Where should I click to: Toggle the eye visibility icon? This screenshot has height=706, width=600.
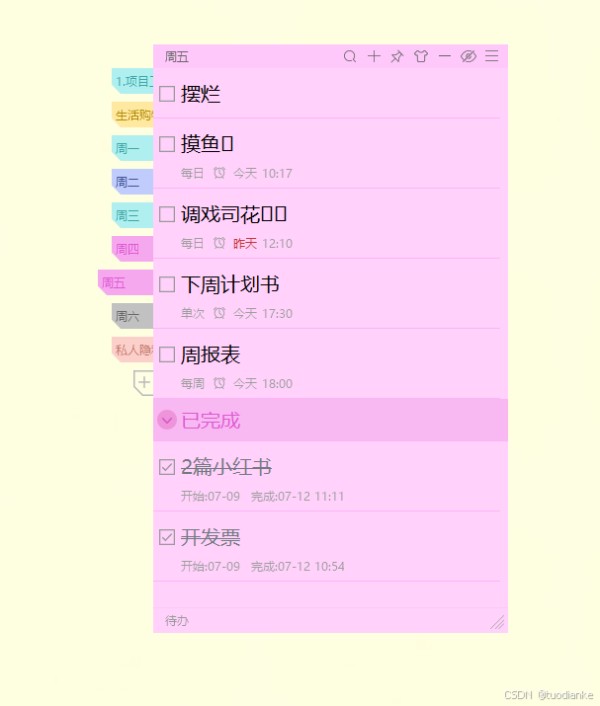point(468,57)
